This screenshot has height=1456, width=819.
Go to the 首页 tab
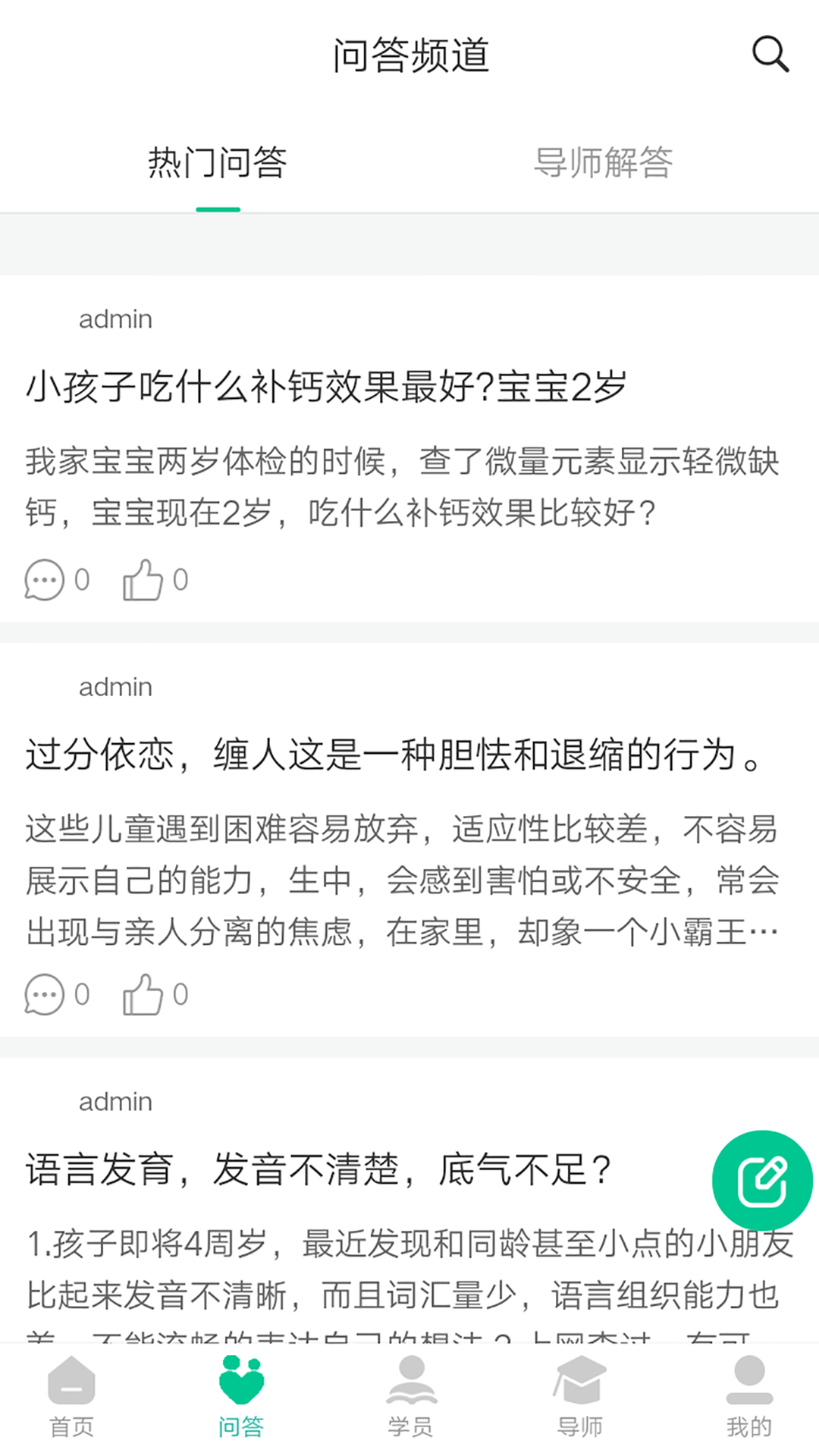(x=71, y=1397)
